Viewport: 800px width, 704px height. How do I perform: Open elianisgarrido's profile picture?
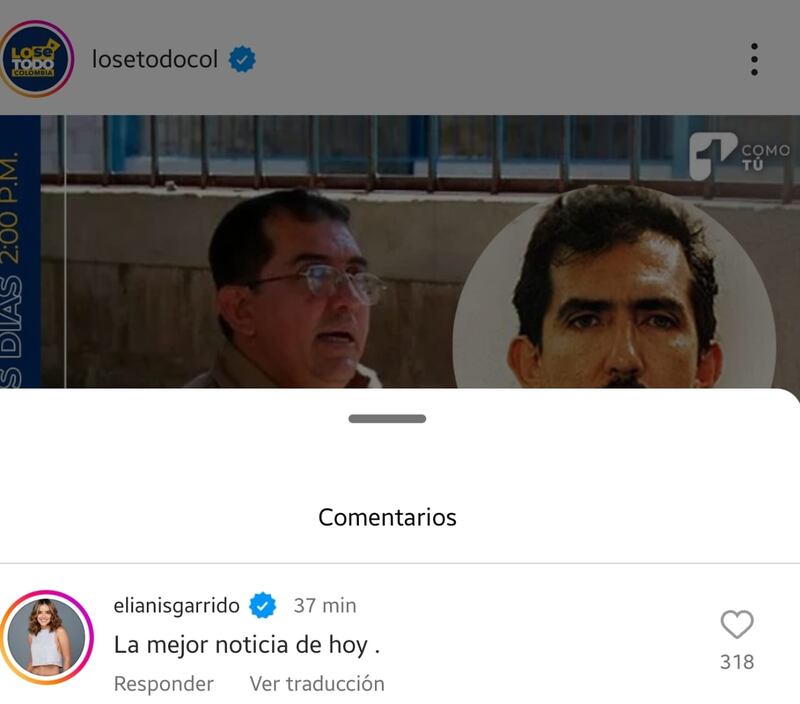(x=48, y=636)
